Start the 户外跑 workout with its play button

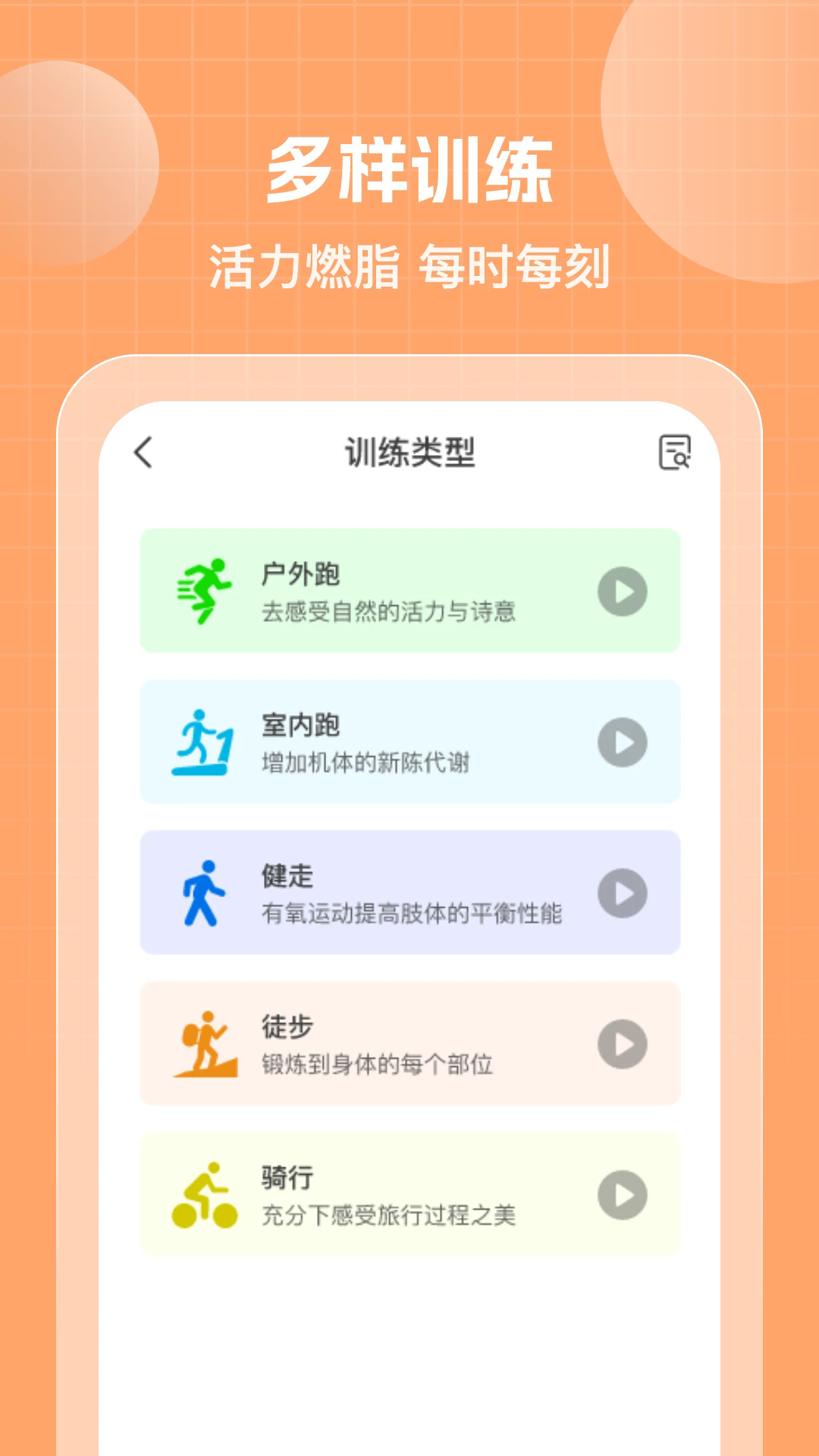pyautogui.click(x=622, y=590)
